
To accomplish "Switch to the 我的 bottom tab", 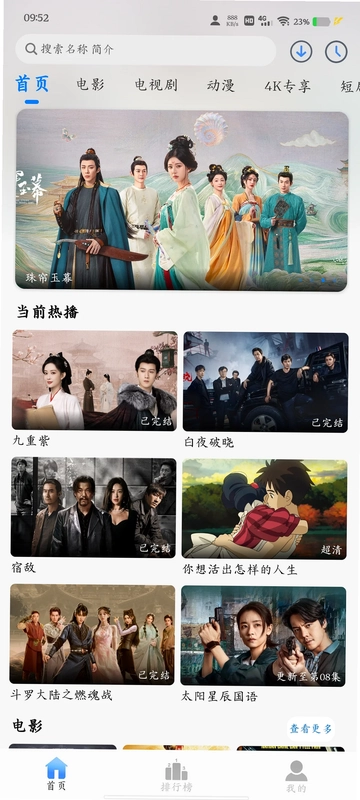I will tap(296, 777).
